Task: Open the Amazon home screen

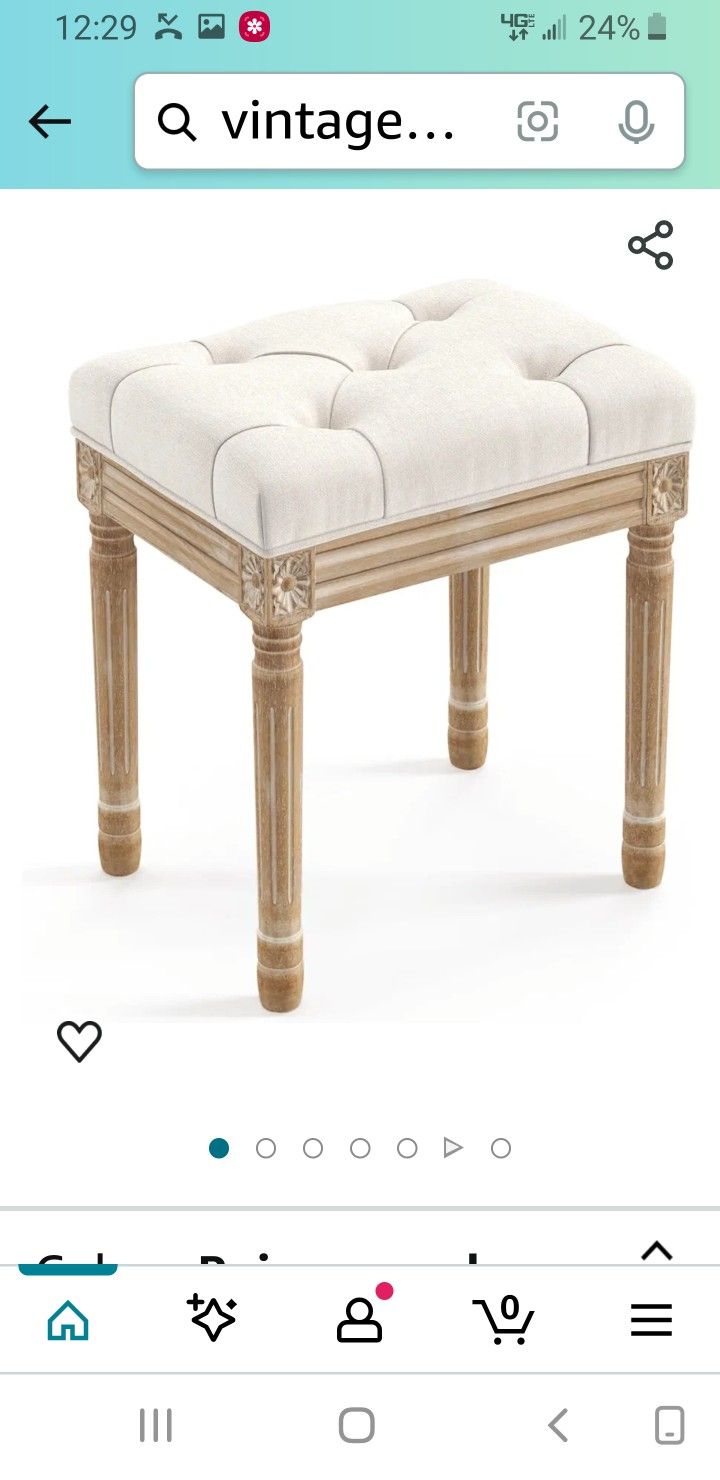Action: coord(66,1320)
